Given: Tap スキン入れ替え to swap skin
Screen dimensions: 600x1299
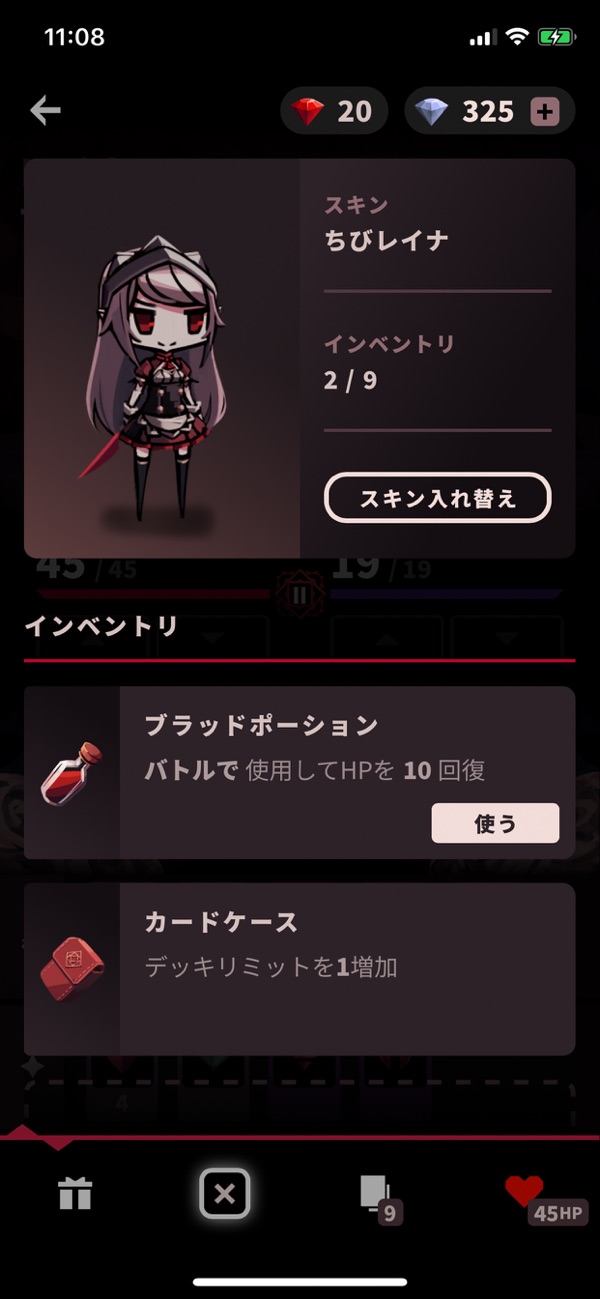Looking at the screenshot, I should coord(437,497).
